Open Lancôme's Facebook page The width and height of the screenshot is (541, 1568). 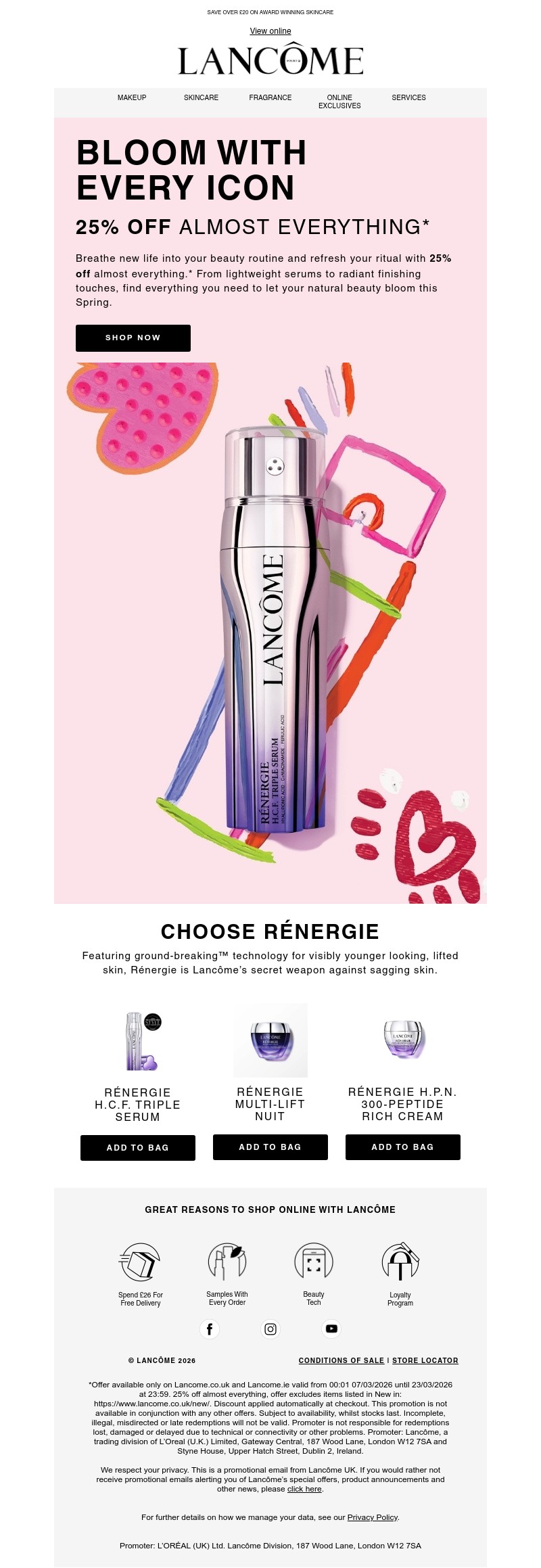pyautogui.click(x=210, y=1329)
